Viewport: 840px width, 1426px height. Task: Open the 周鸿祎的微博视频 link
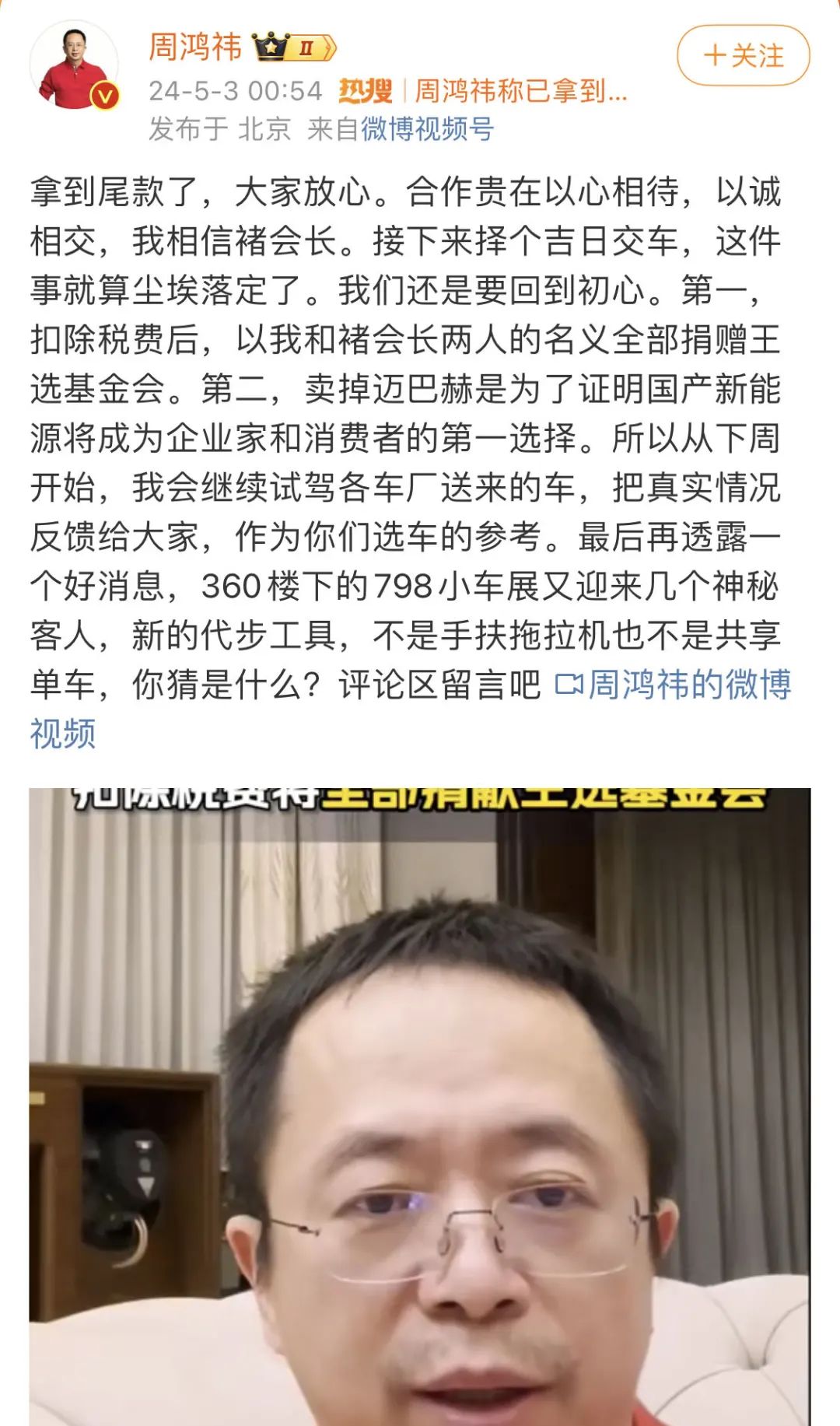(x=674, y=685)
